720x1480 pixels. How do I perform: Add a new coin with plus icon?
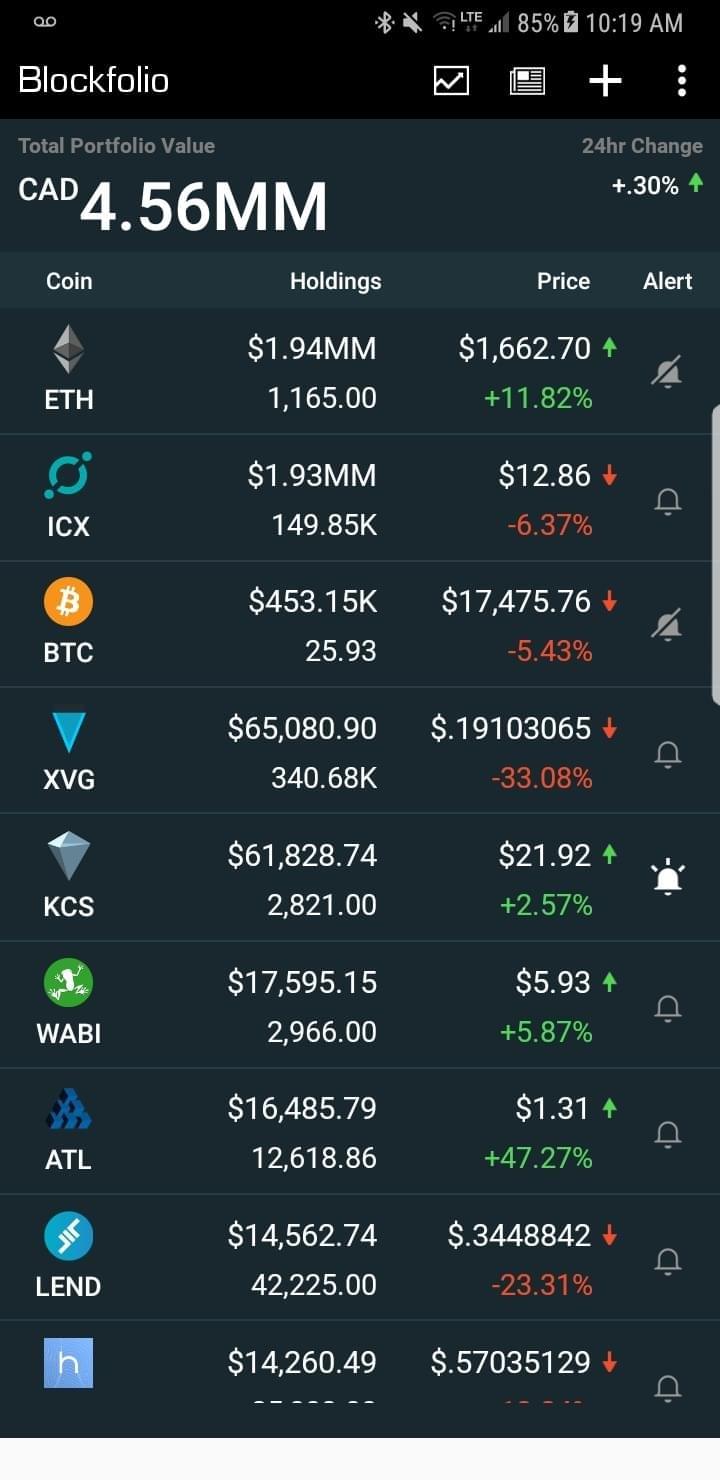(x=605, y=81)
